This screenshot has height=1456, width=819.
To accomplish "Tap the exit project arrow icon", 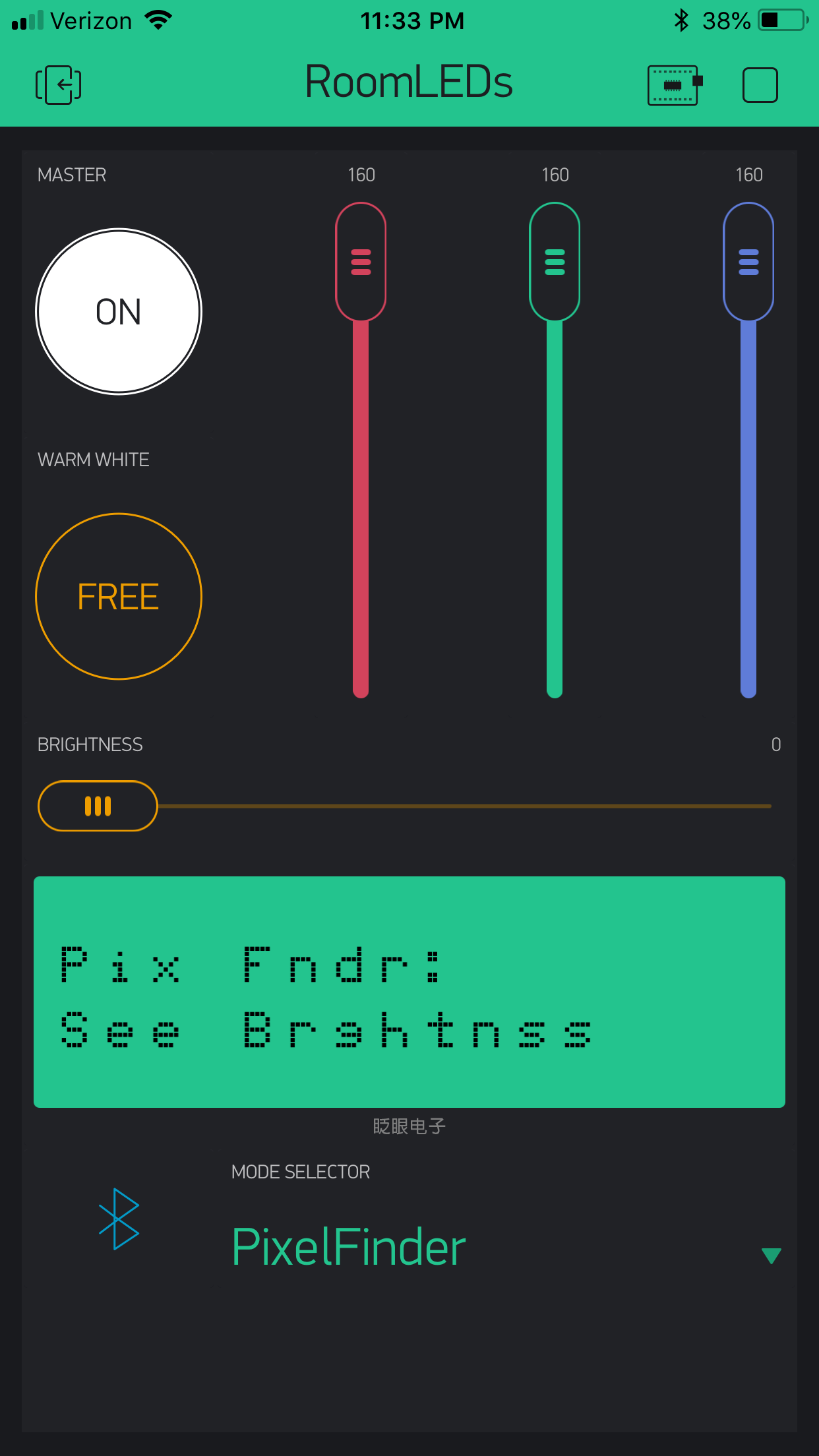I will (58, 84).
